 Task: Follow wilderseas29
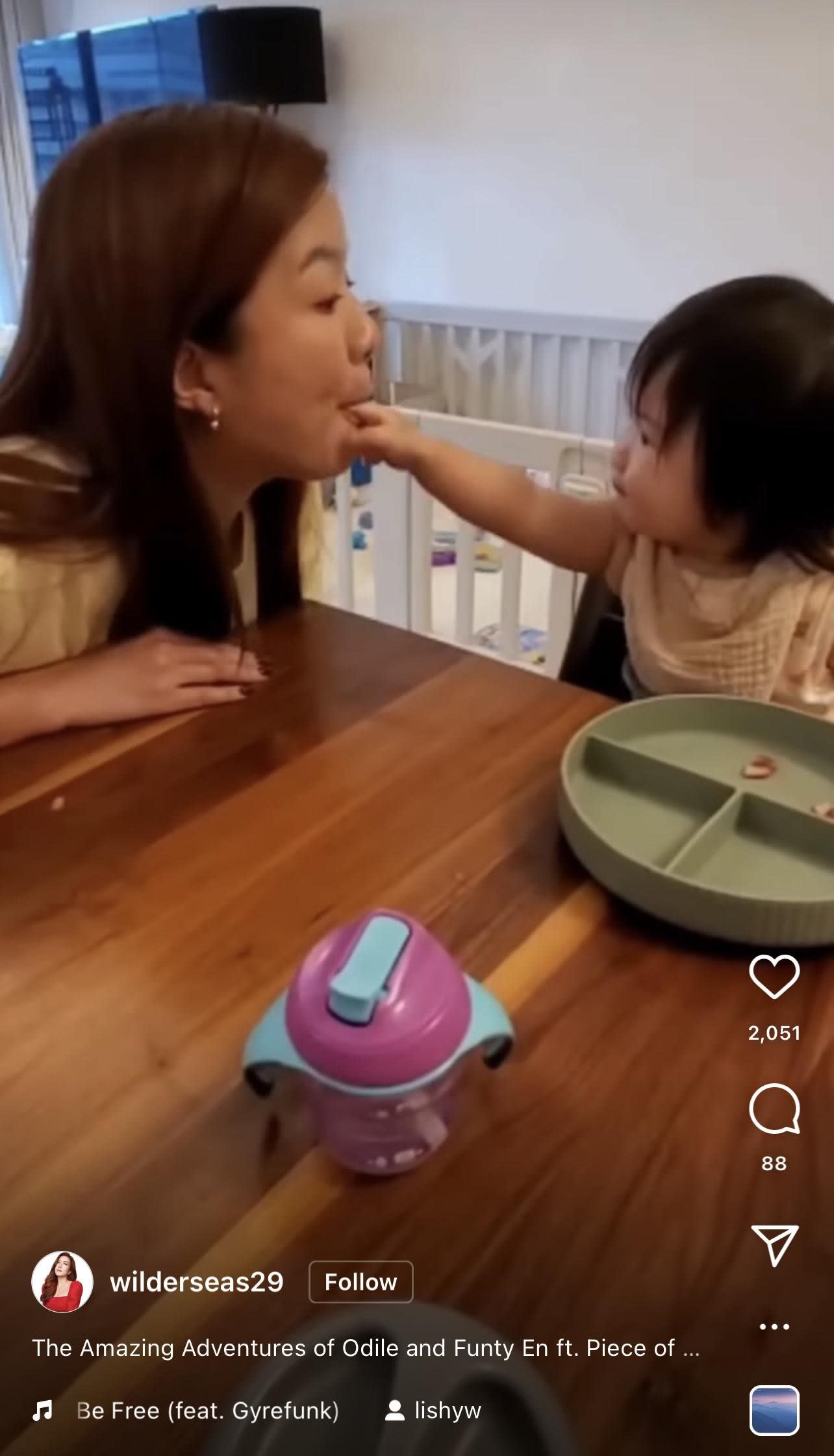[360, 1282]
